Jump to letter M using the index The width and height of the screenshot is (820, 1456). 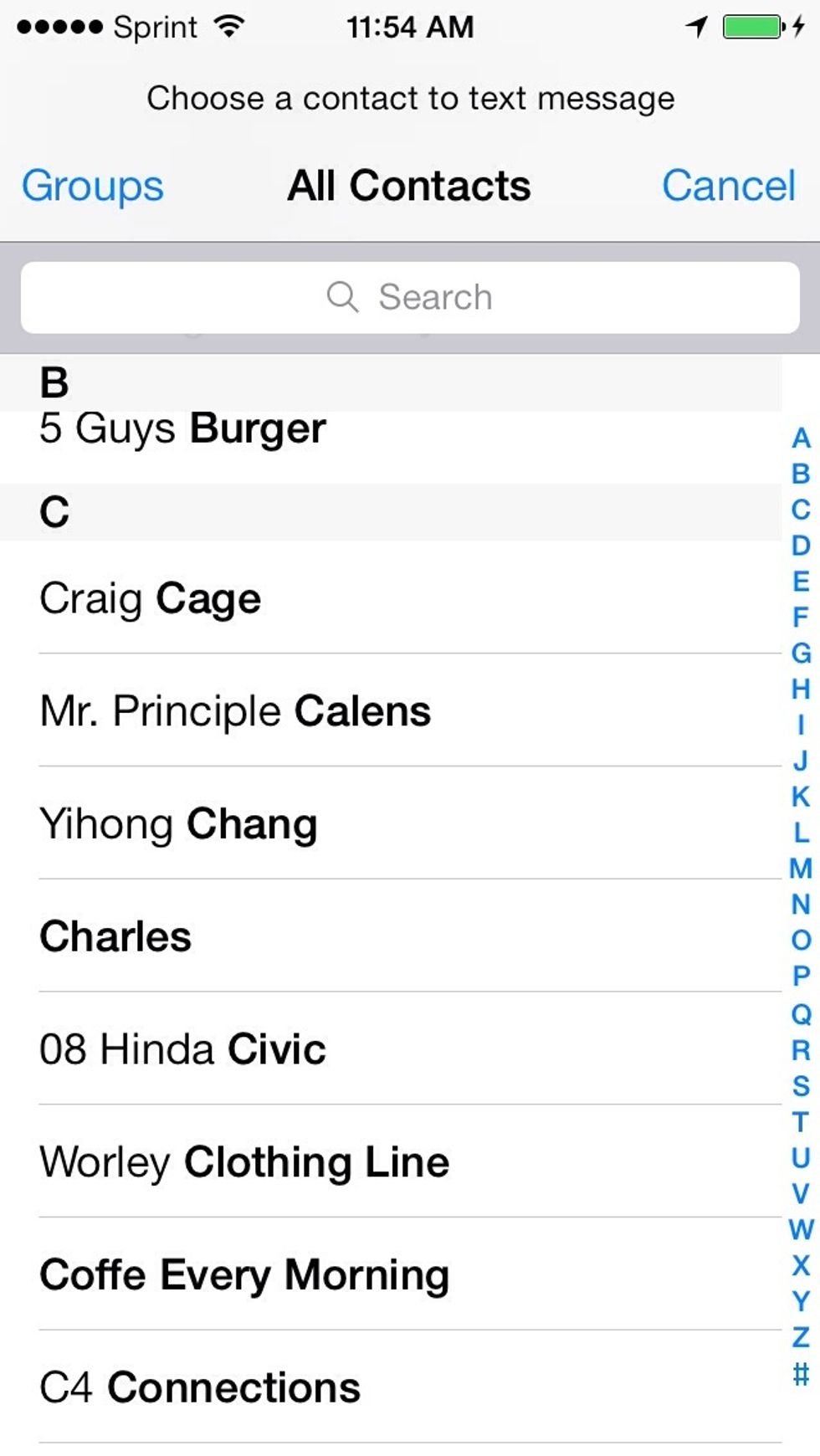(800, 868)
